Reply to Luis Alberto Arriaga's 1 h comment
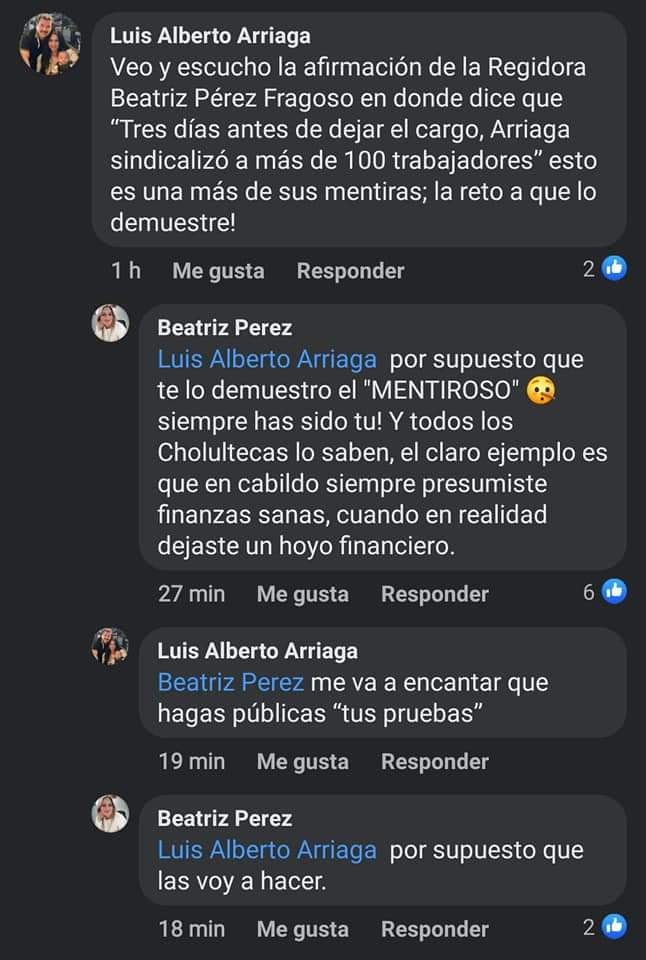 [350, 270]
